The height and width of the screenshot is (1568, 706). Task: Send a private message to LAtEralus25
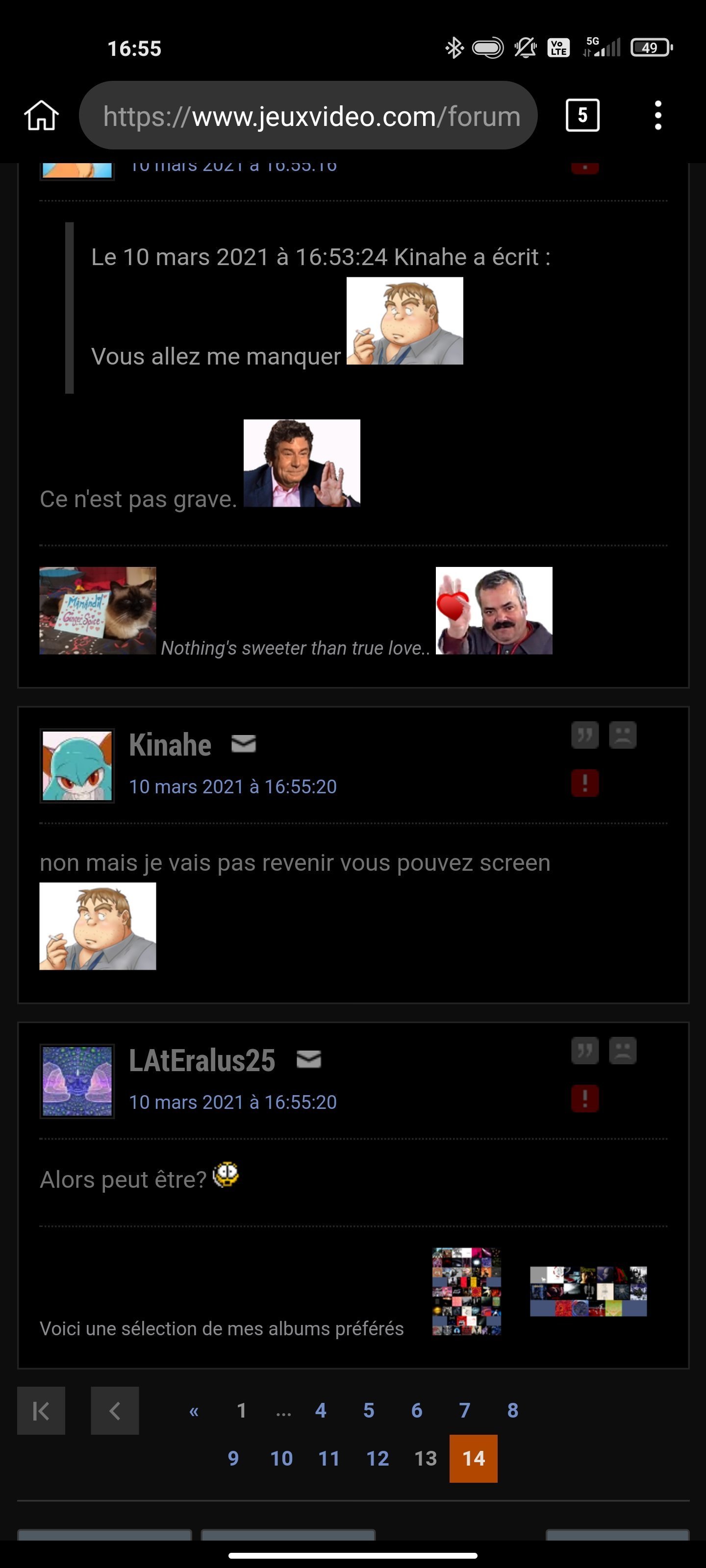[x=309, y=1060]
